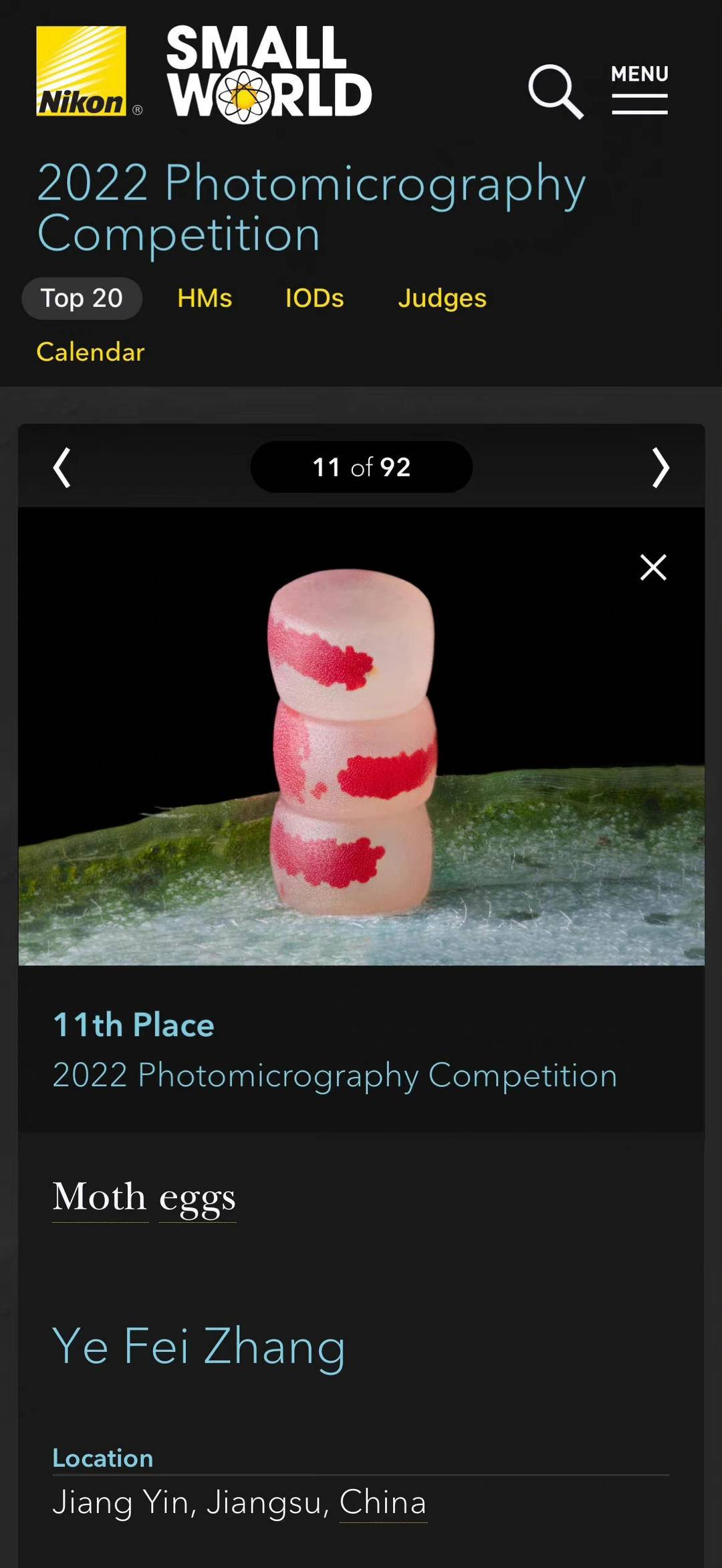The width and height of the screenshot is (722, 1568).
Task: Switch to the IODs tab
Action: pos(314,298)
